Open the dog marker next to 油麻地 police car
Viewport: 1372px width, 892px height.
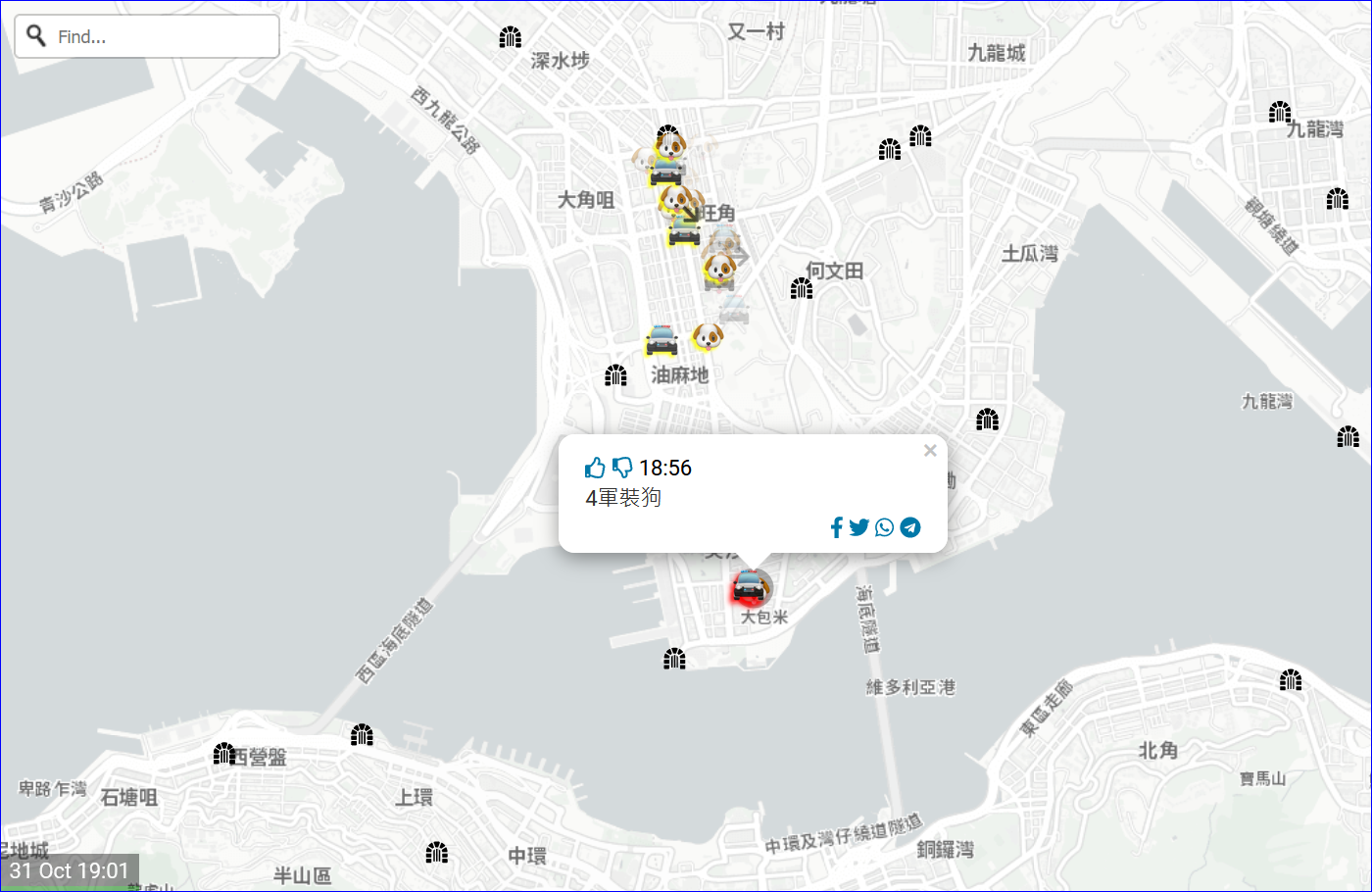point(708,338)
